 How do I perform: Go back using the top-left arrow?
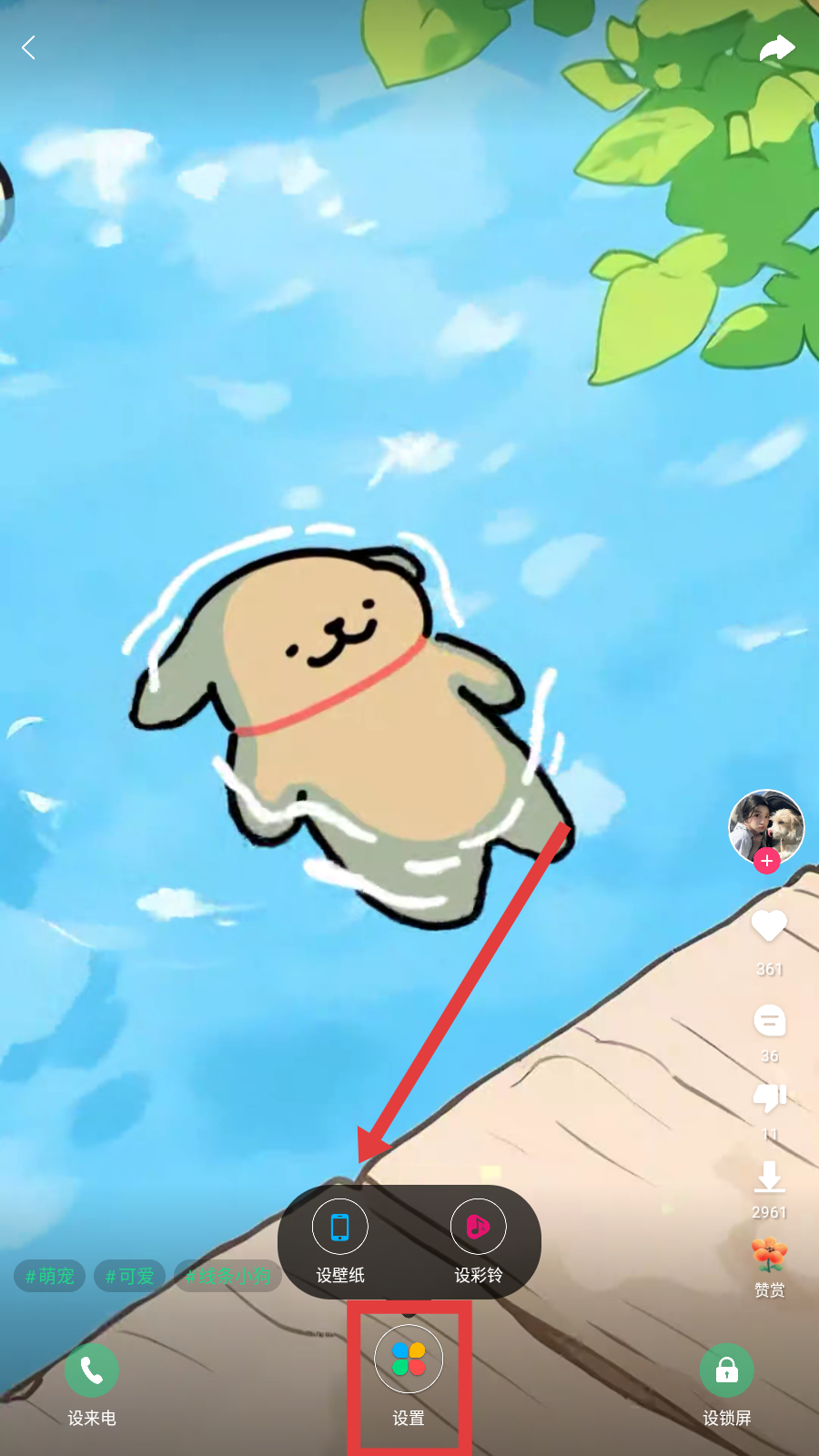29,47
